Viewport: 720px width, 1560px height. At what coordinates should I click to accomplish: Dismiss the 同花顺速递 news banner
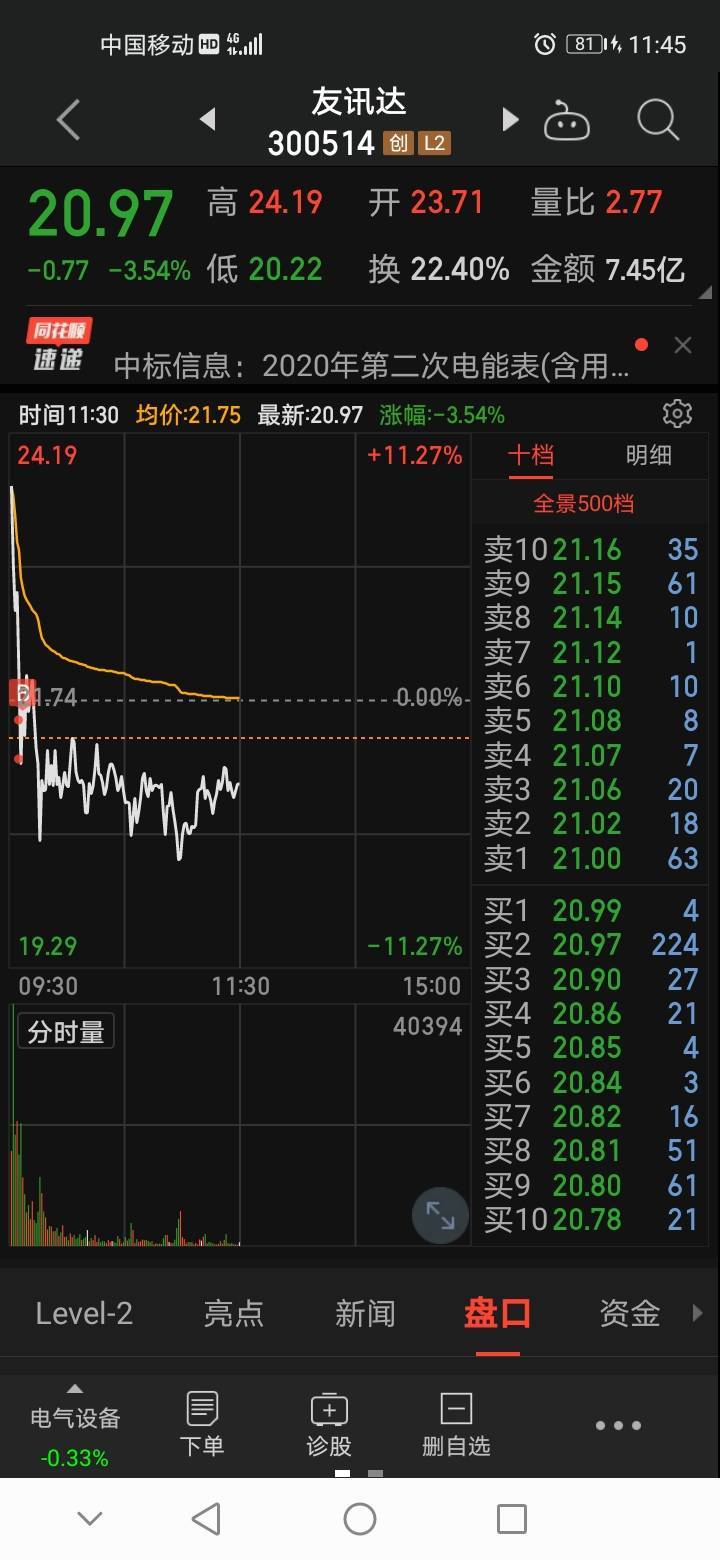(683, 345)
